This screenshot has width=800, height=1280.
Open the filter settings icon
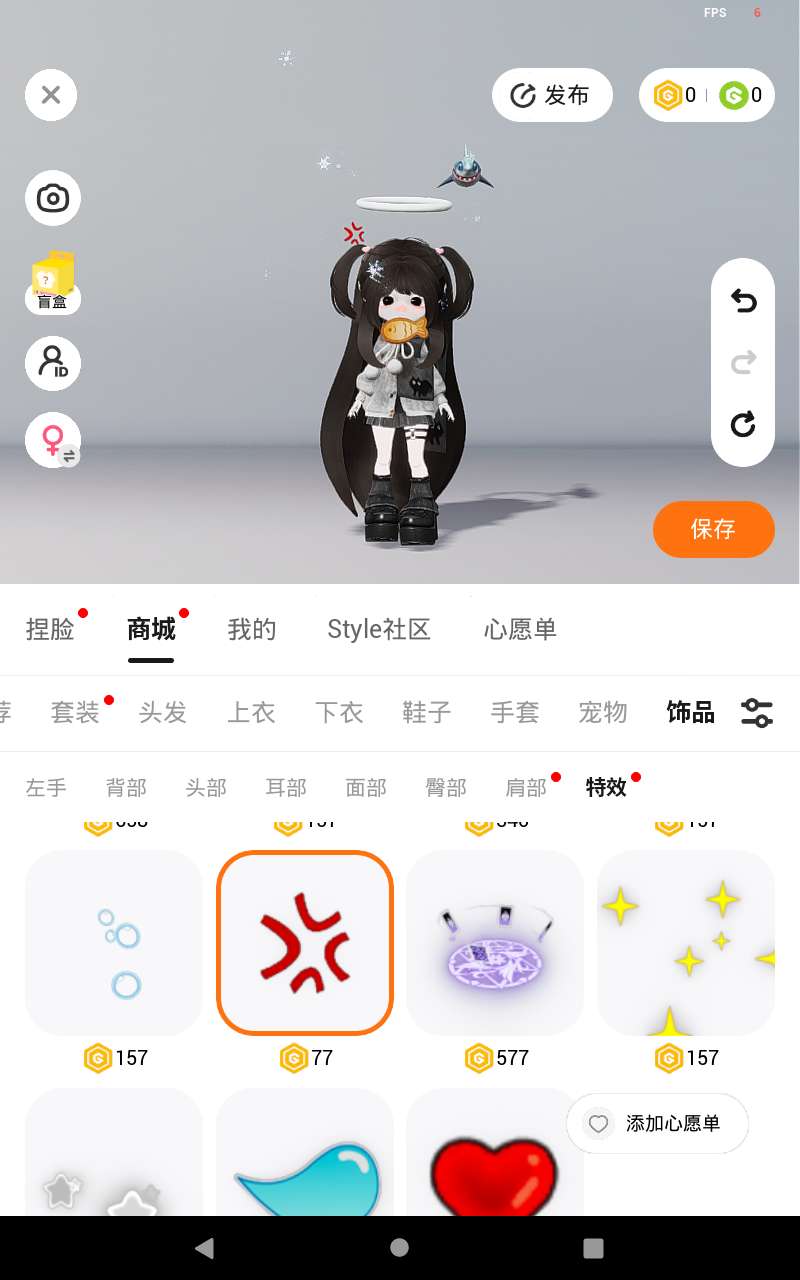pyautogui.click(x=757, y=712)
